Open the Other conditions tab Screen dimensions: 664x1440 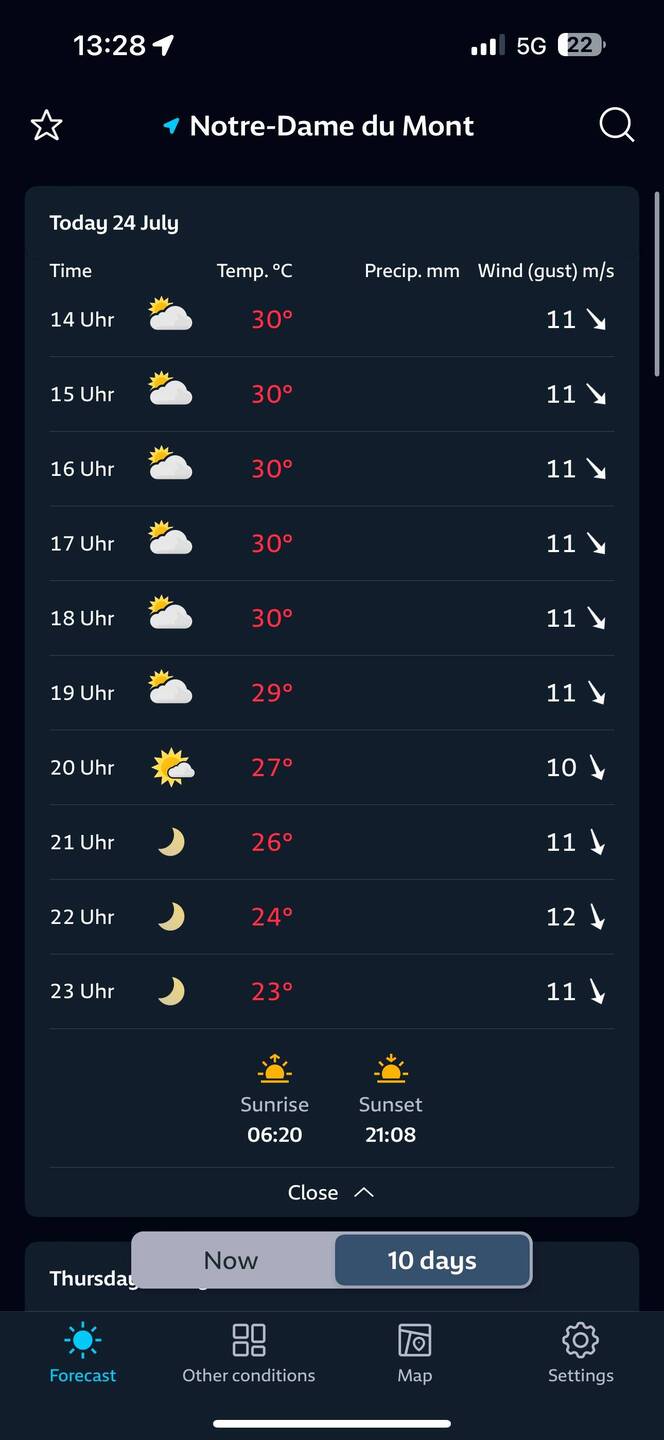[x=248, y=1353]
